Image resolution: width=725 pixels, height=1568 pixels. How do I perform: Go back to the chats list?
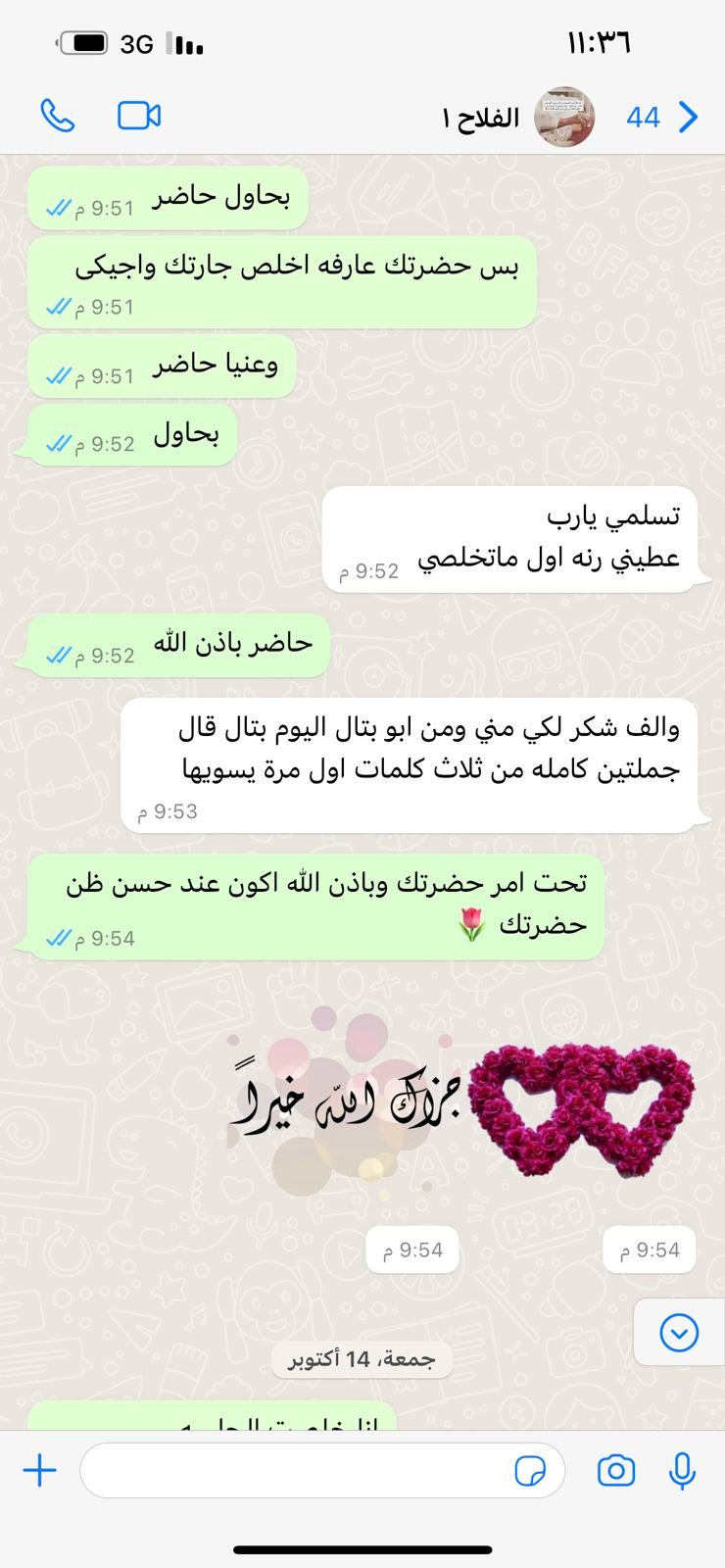[688, 118]
